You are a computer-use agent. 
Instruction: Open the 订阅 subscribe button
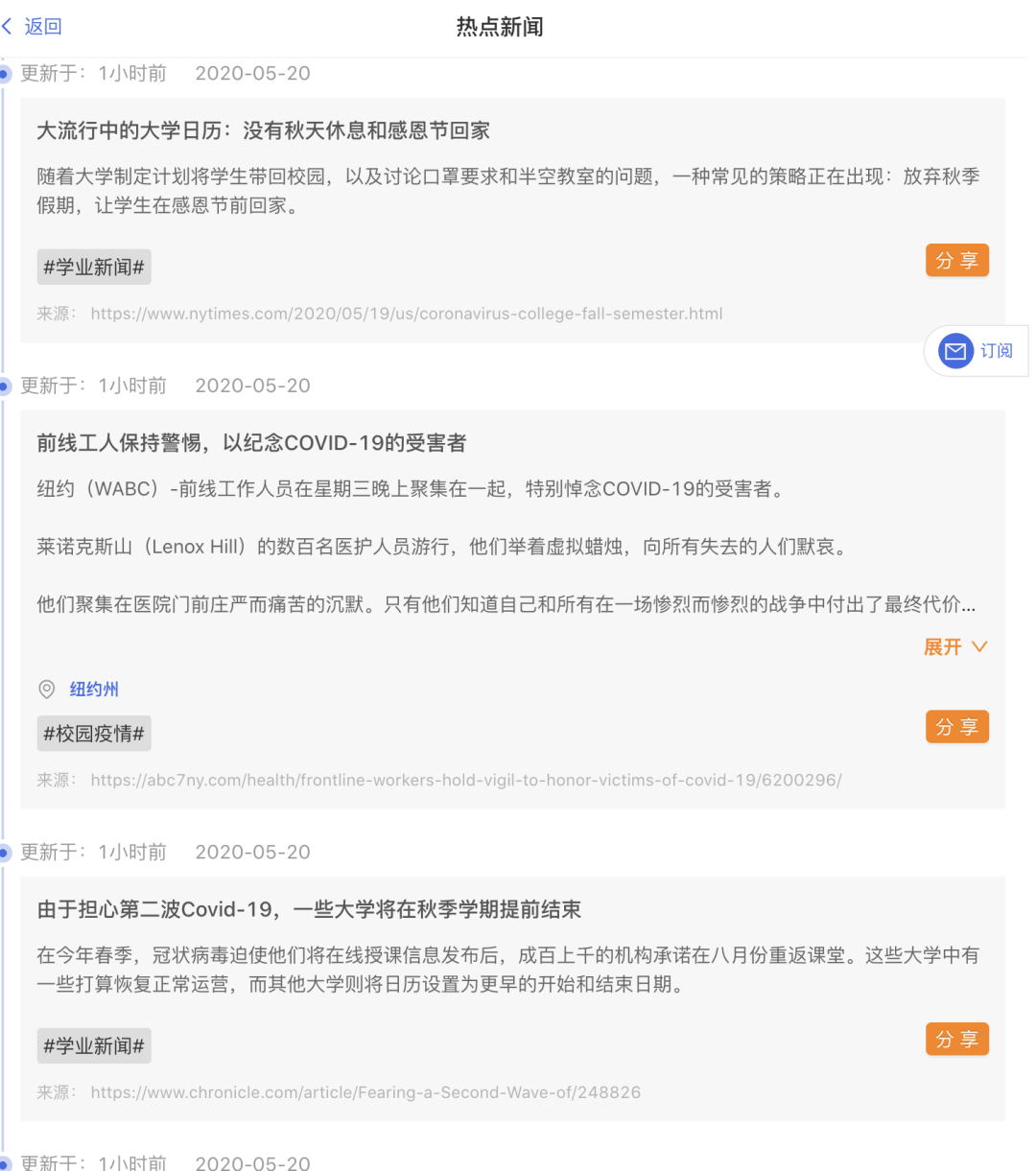coord(976,351)
